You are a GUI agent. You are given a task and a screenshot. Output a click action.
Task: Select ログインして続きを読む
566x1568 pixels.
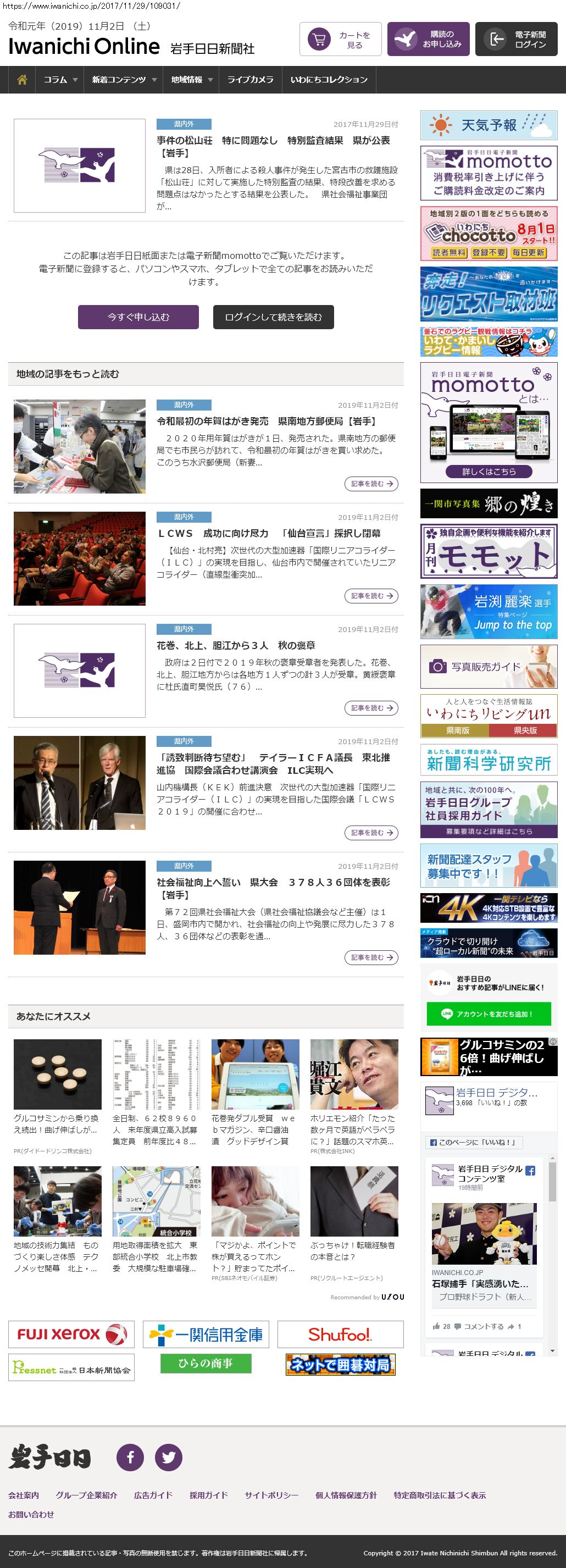(273, 317)
